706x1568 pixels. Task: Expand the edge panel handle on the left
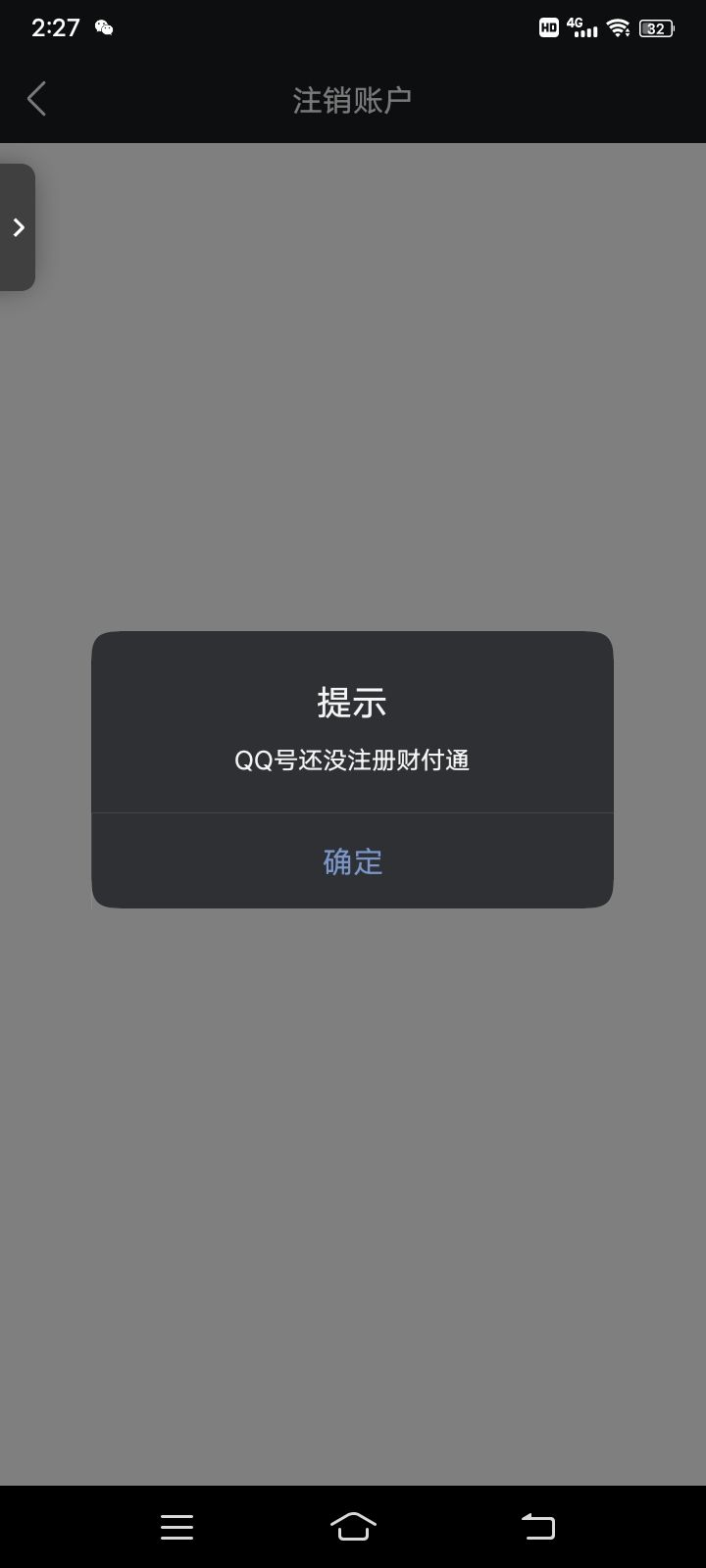click(17, 226)
